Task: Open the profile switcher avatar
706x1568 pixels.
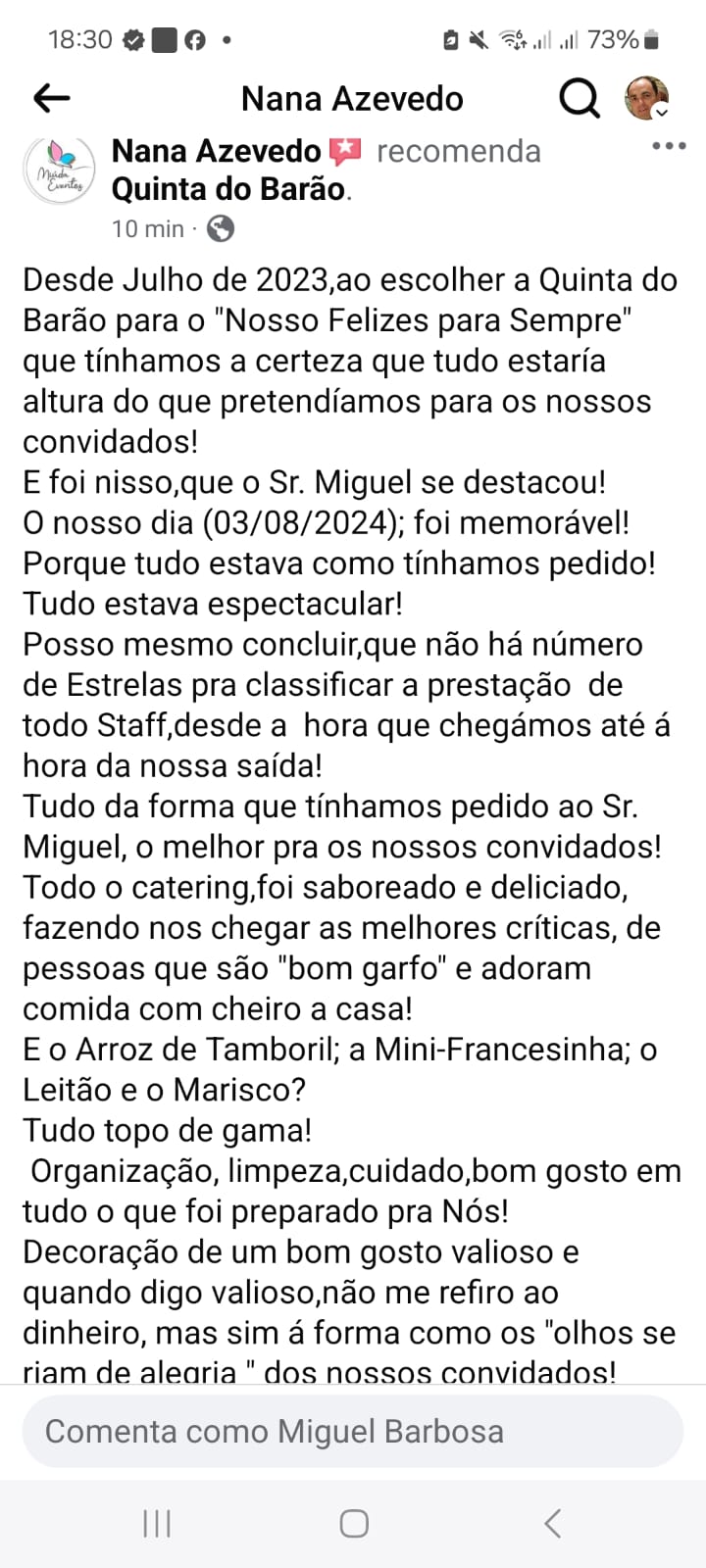Action: pos(647,98)
